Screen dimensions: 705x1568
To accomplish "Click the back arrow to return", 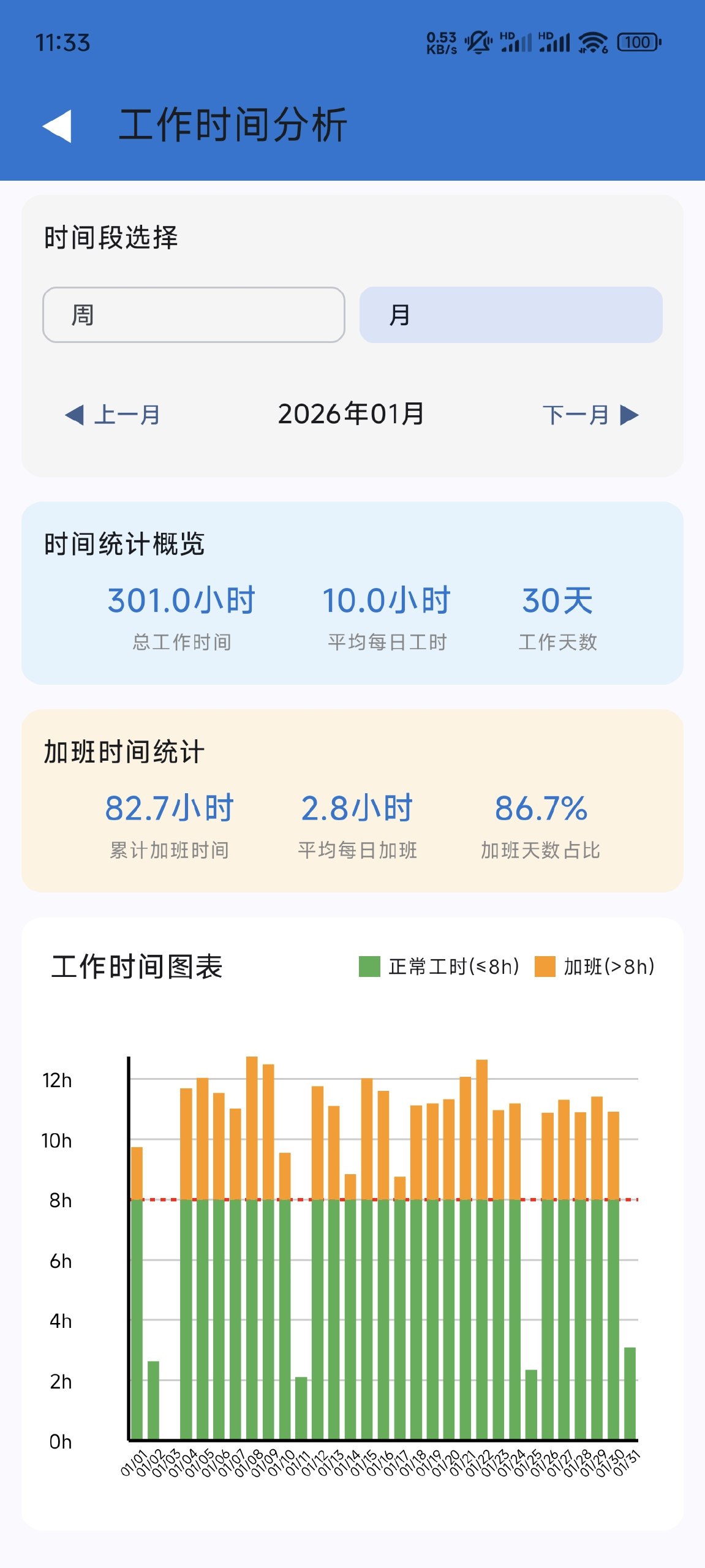I will click(x=56, y=126).
